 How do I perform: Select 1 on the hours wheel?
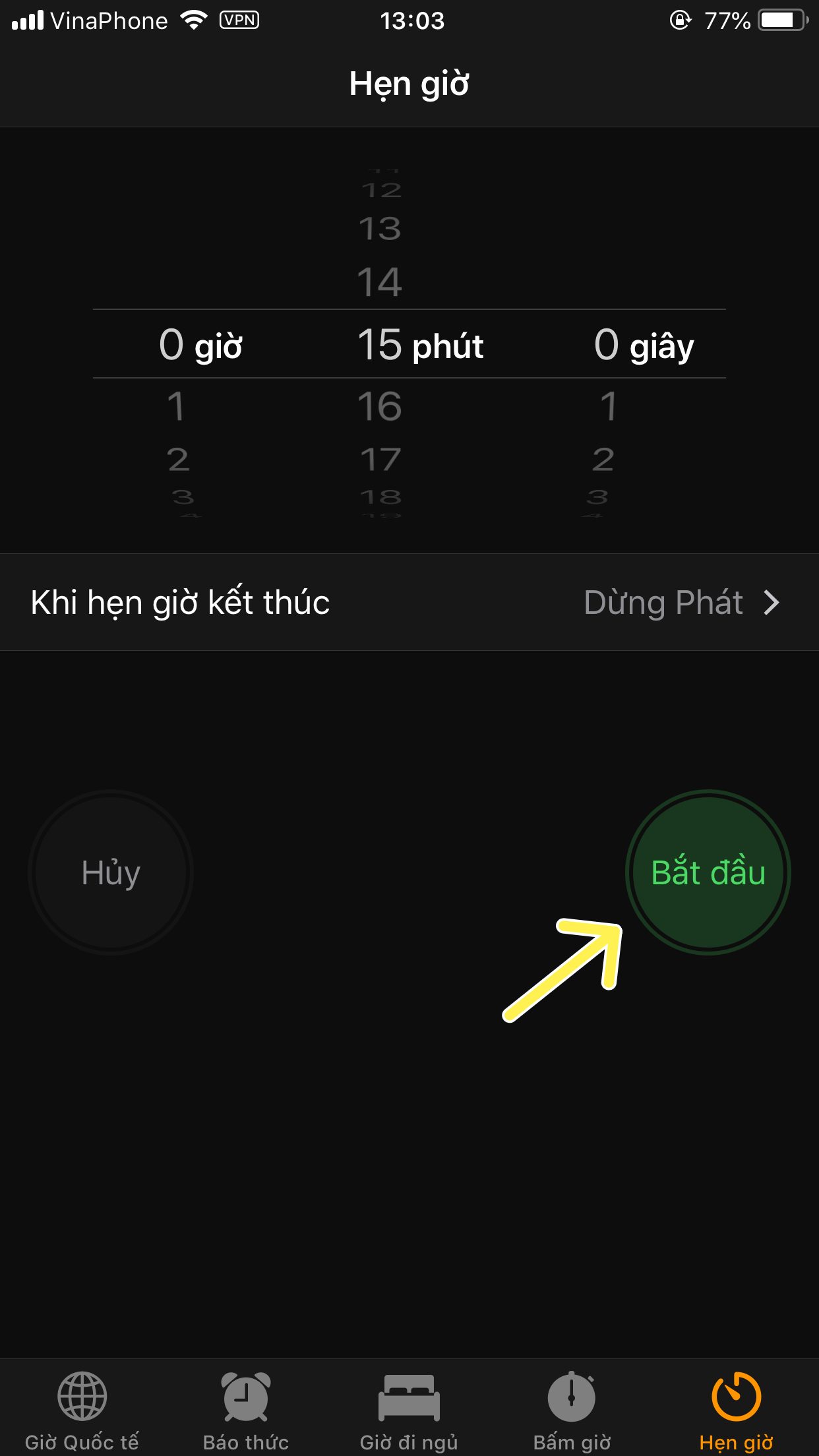[x=176, y=407]
